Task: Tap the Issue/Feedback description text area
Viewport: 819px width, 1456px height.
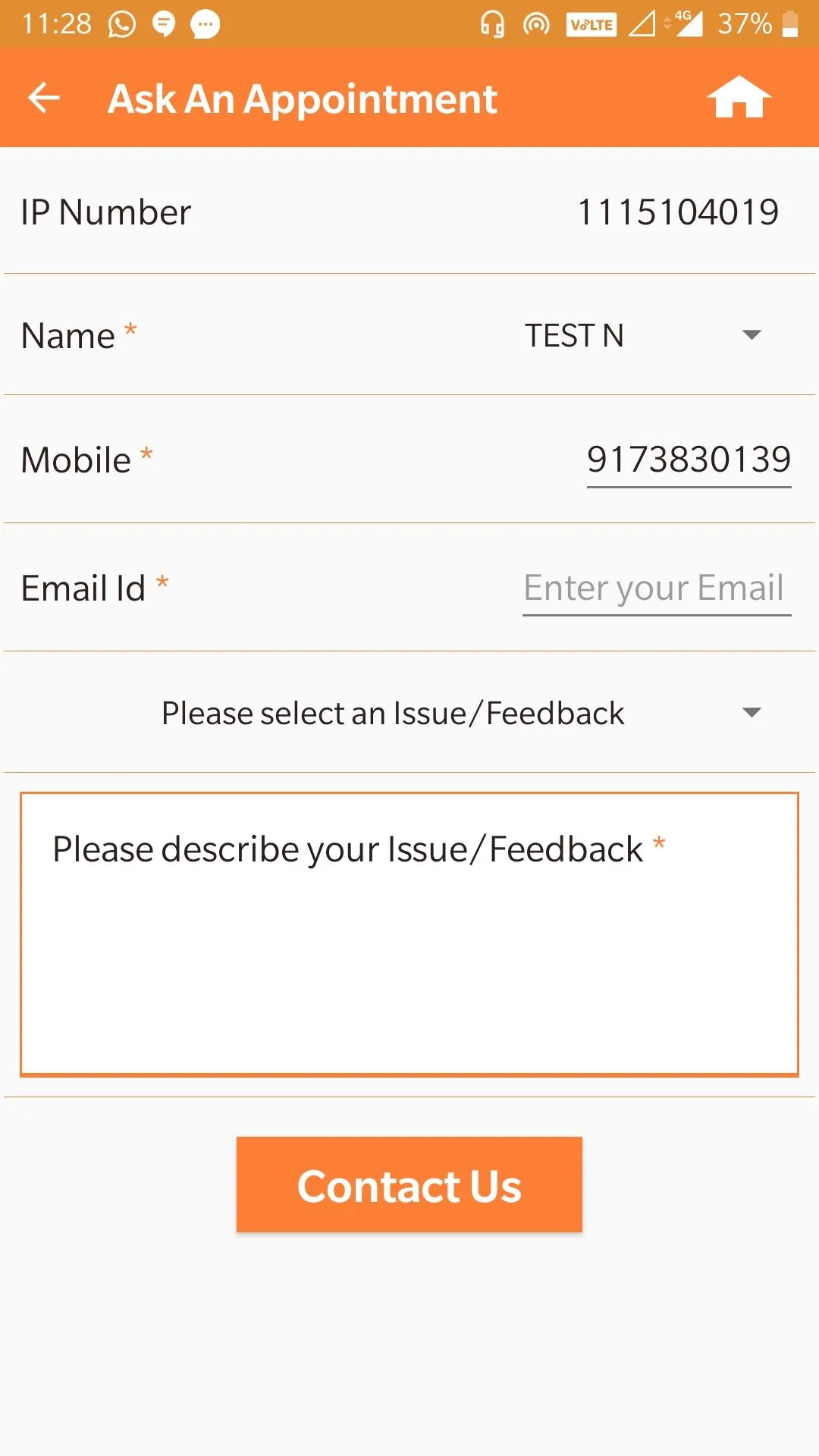Action: point(409,933)
